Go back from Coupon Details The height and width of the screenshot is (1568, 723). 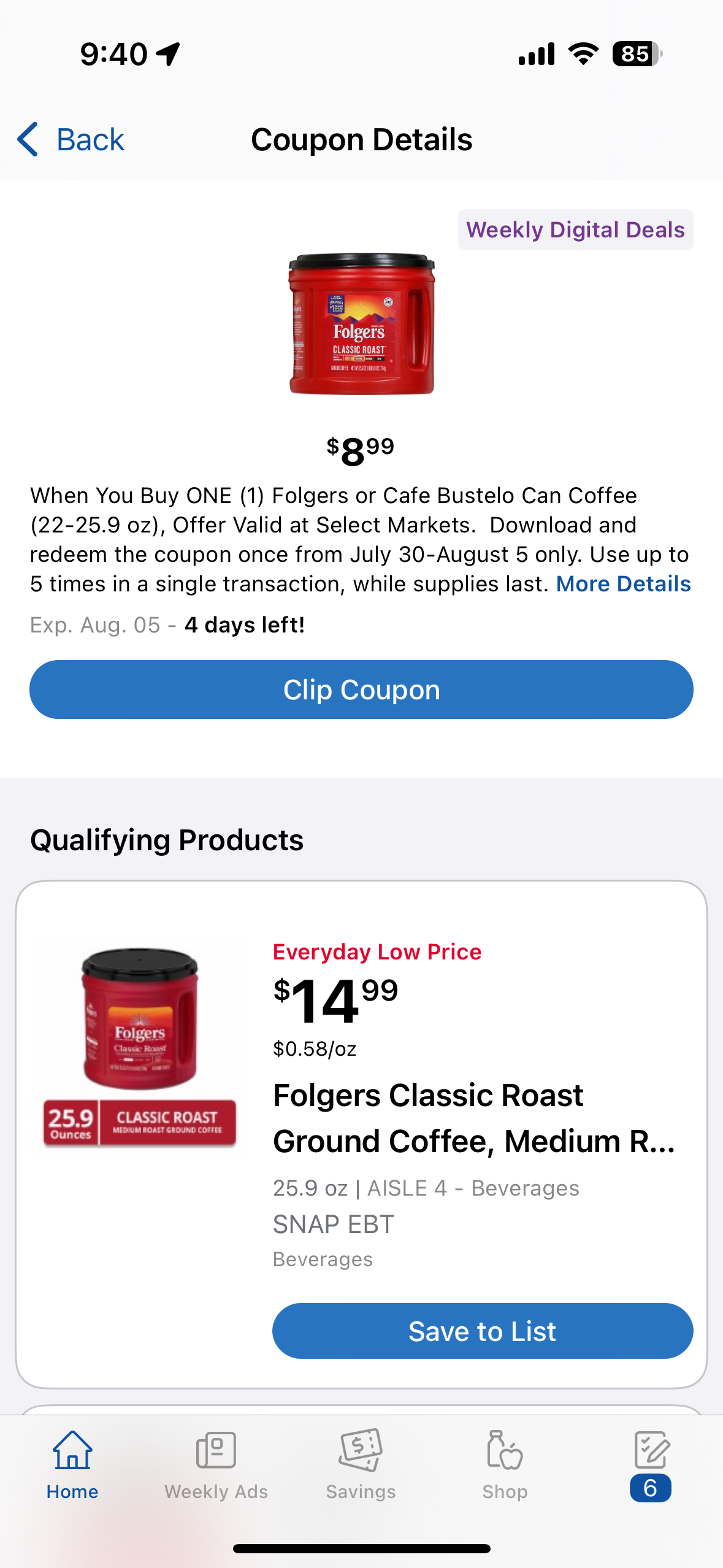click(71, 139)
